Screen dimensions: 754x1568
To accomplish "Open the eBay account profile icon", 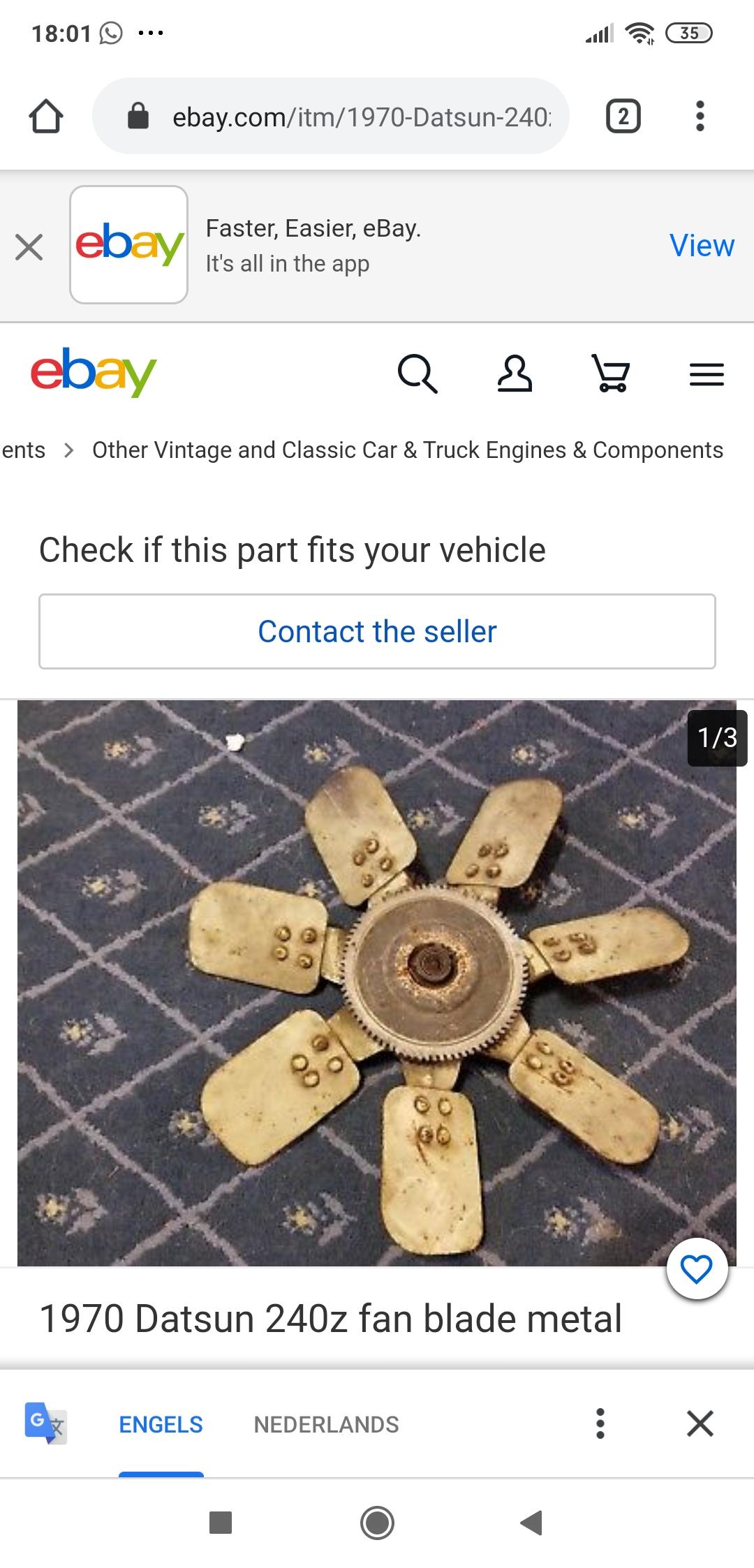I will click(x=515, y=373).
